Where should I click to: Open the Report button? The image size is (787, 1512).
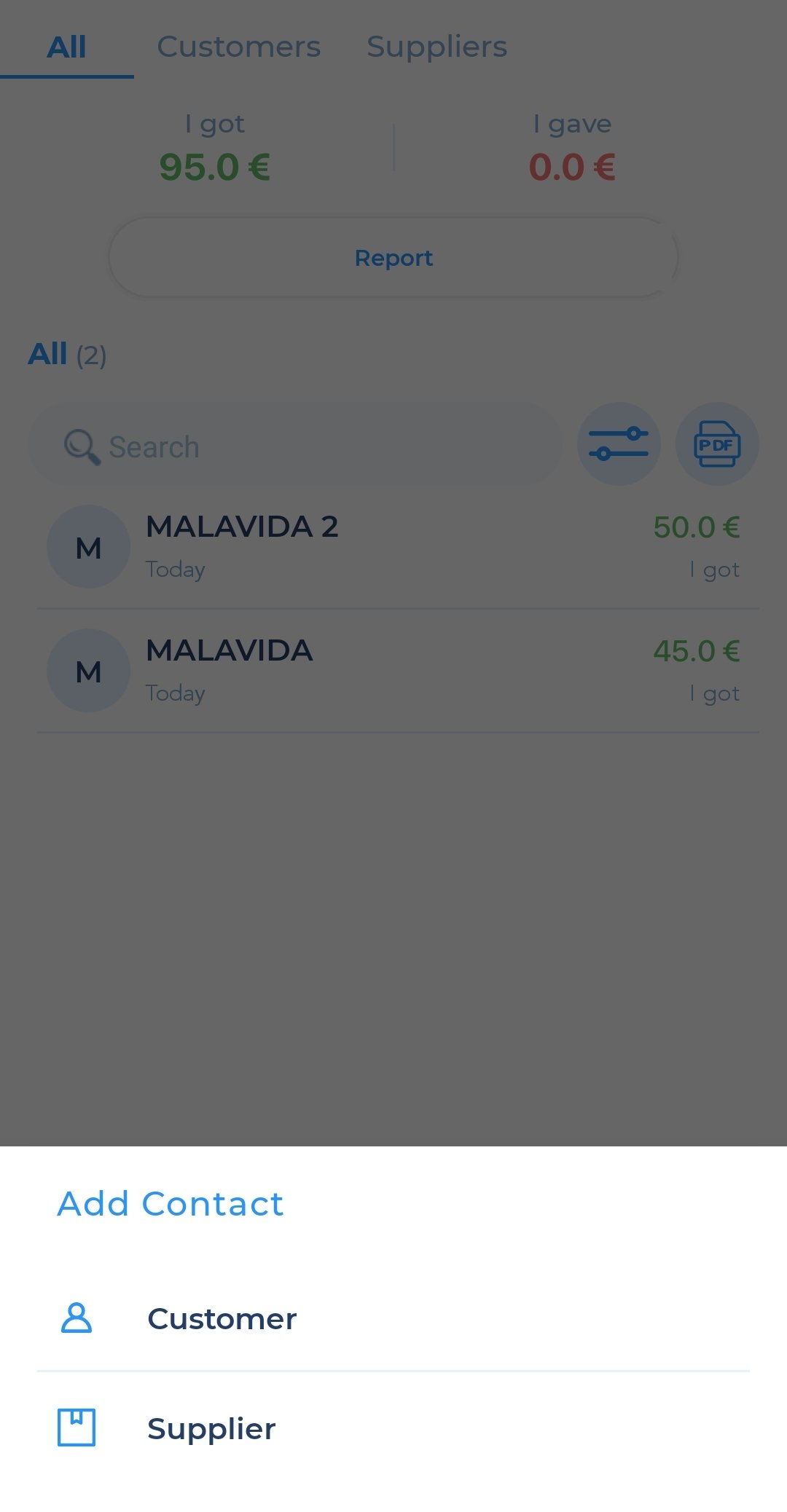(x=393, y=257)
